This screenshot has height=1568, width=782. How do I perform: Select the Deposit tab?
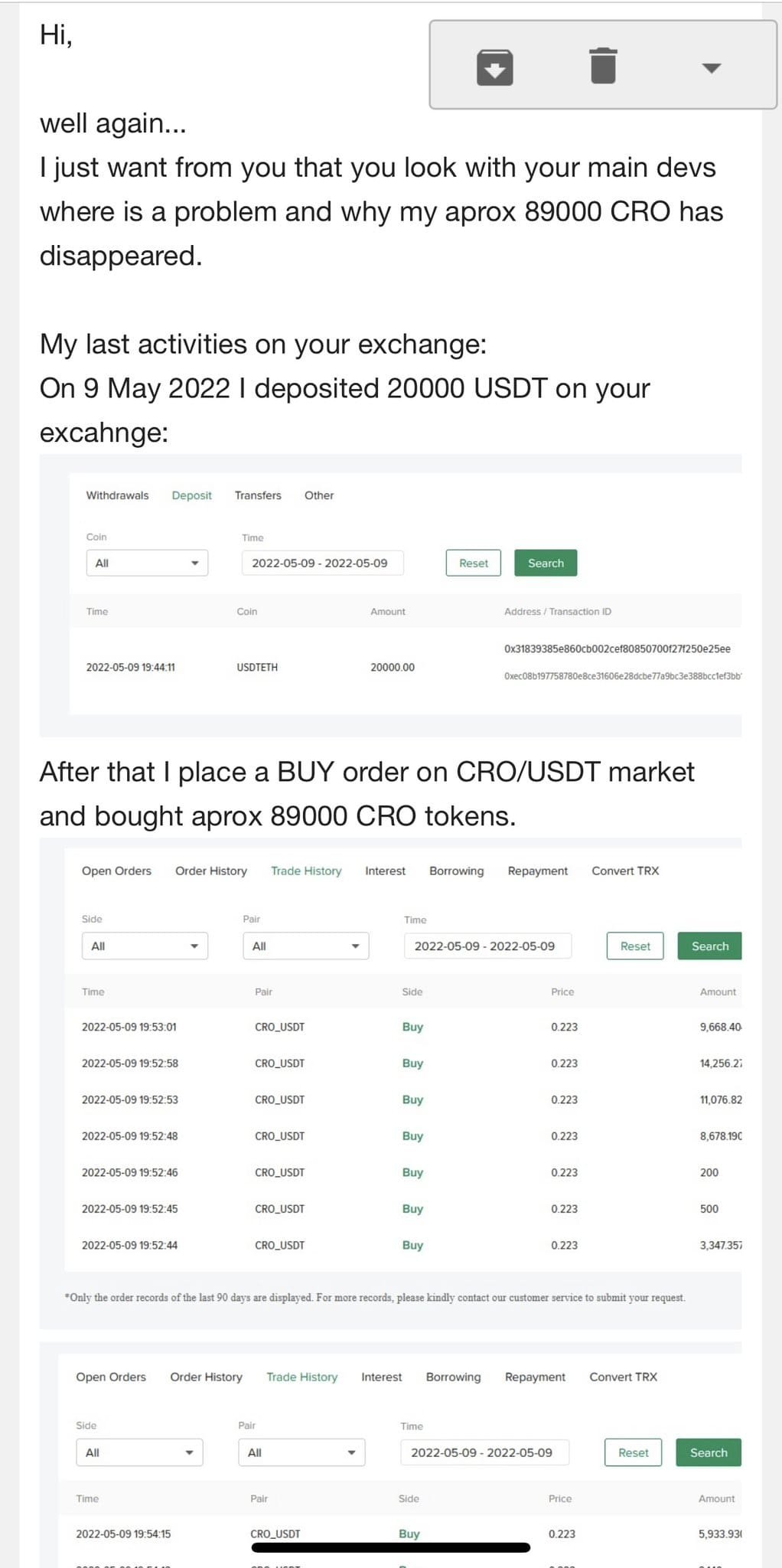[x=191, y=495]
